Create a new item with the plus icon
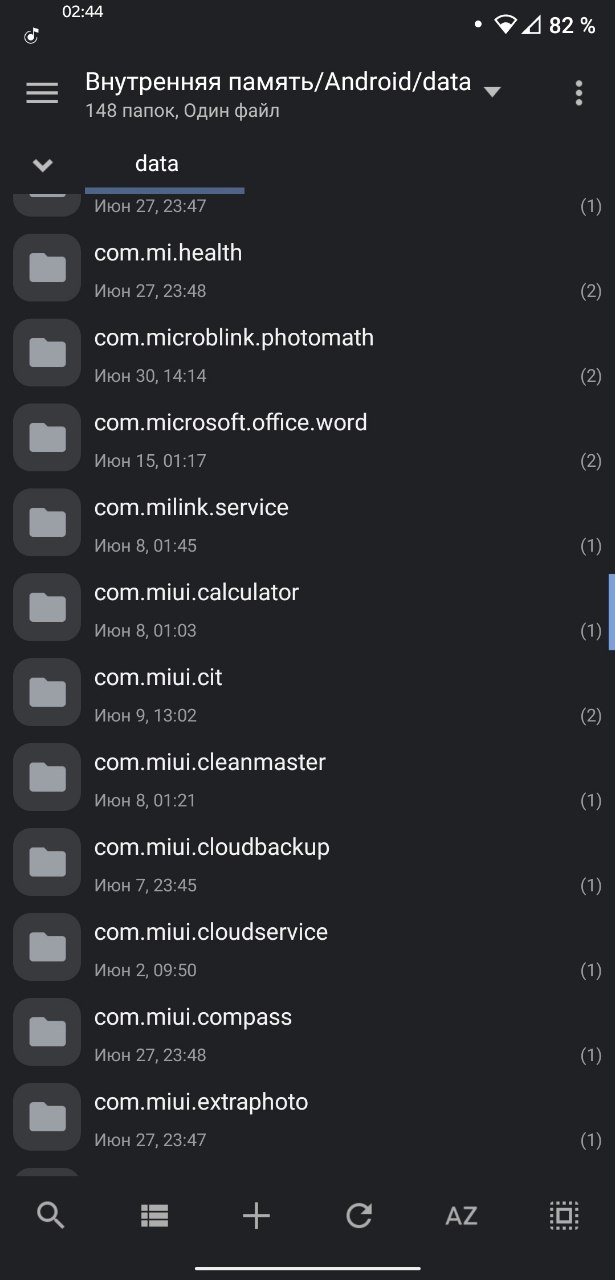This screenshot has width=615, height=1280. point(257,1216)
